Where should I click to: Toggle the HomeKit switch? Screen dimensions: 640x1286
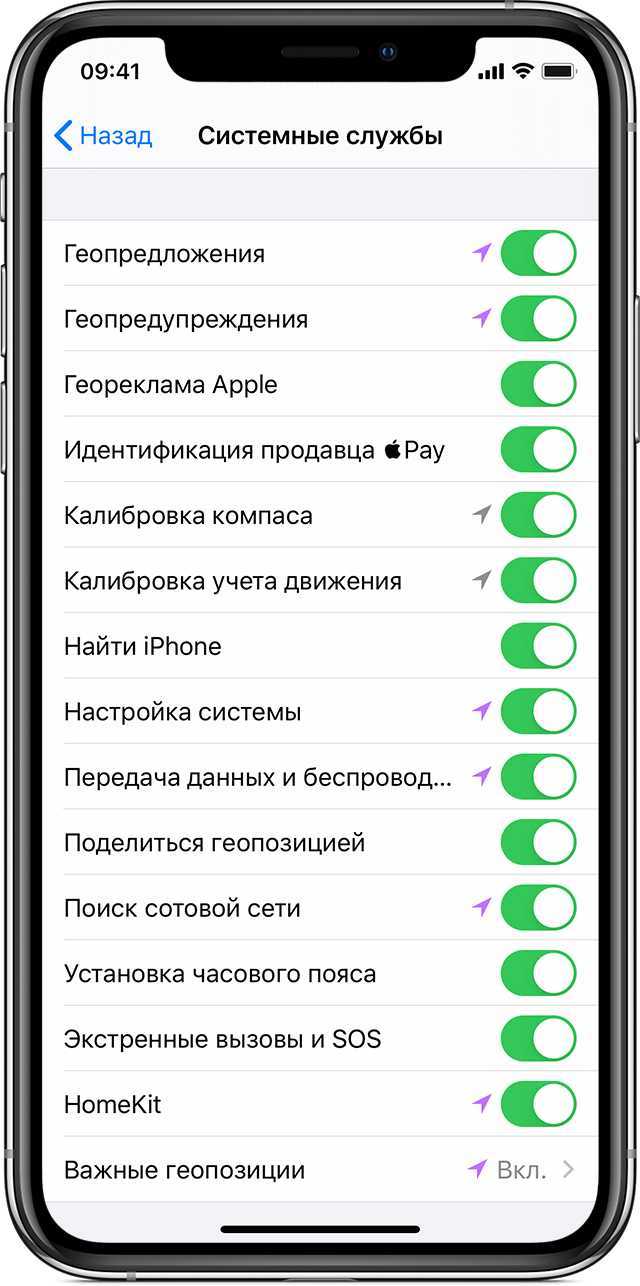click(x=539, y=1105)
